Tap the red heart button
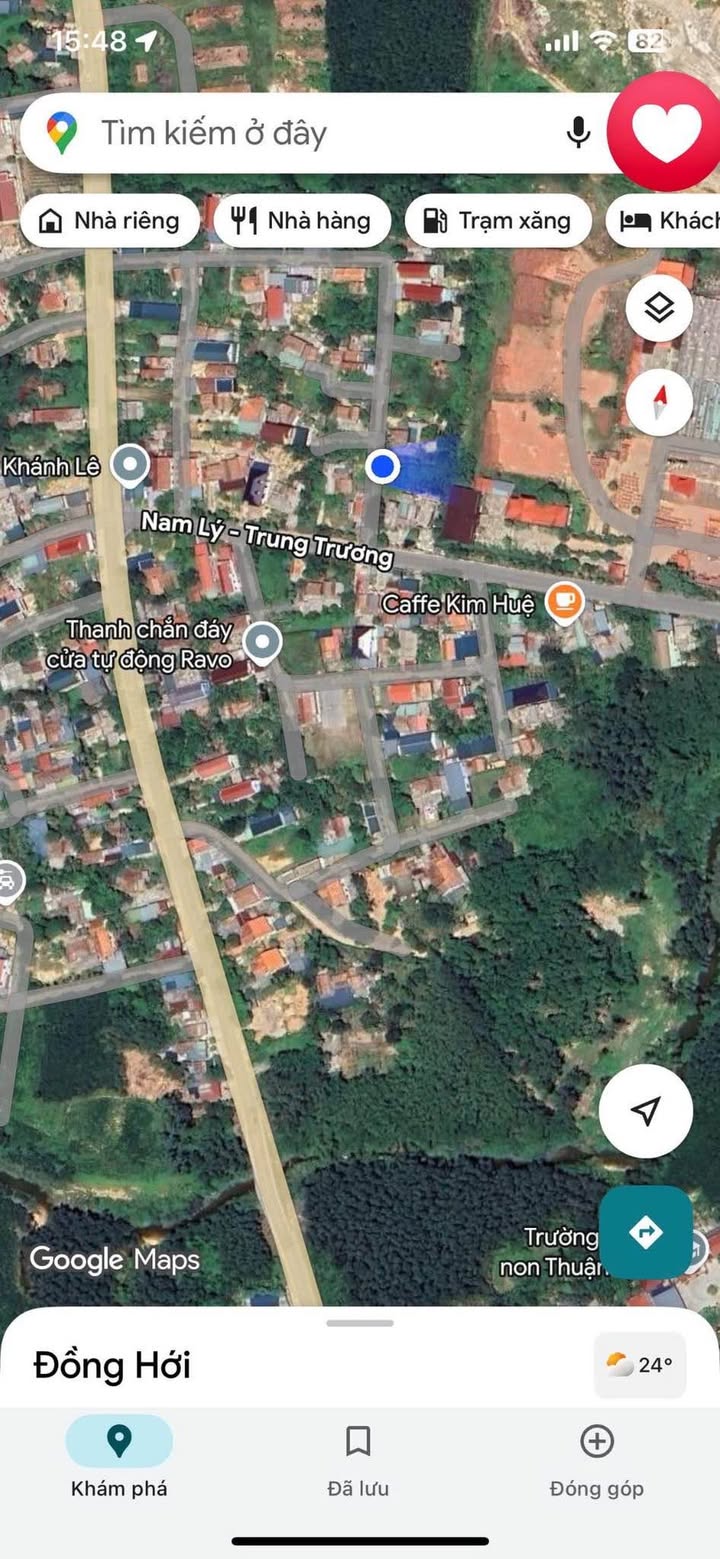The image size is (720, 1559). click(x=668, y=132)
